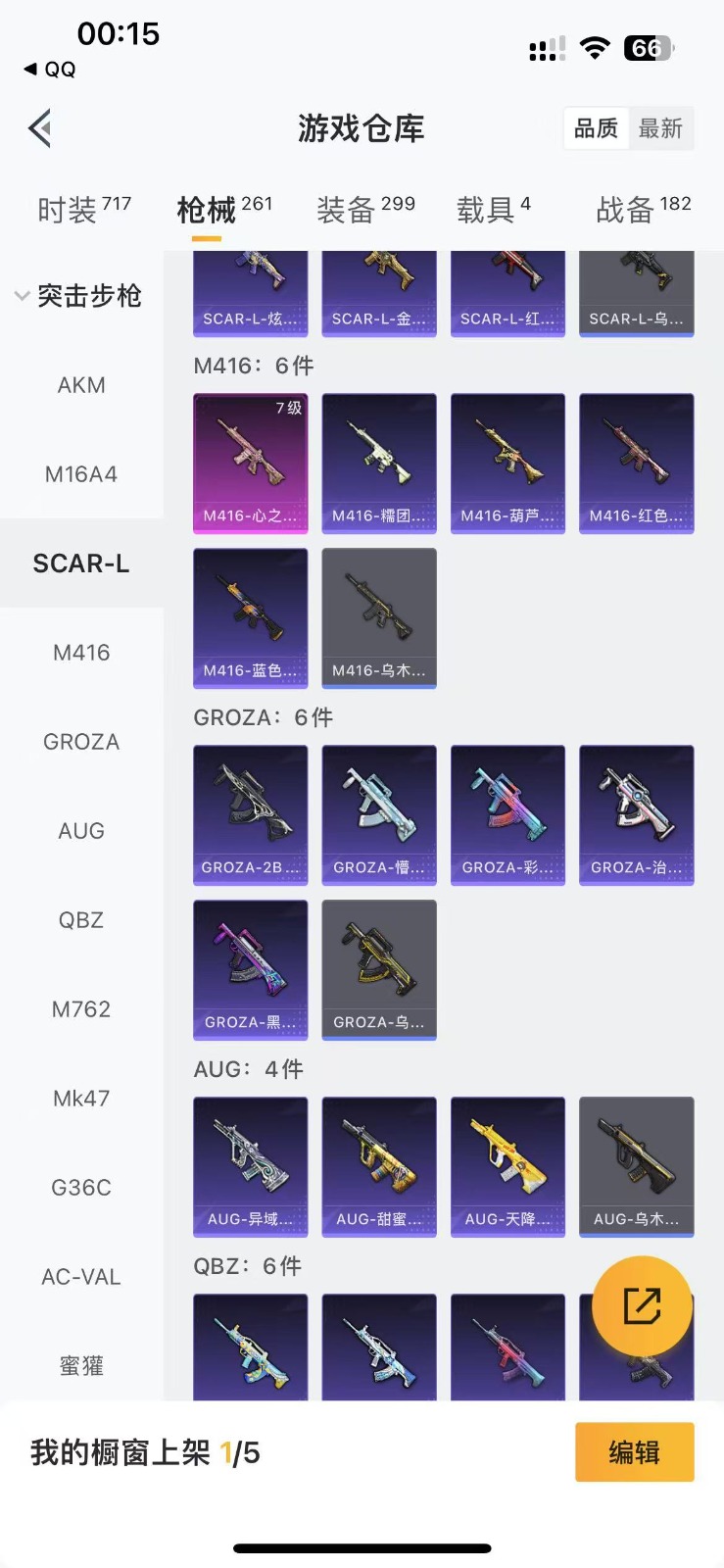Tap the 编辑 button
This screenshot has width=724, height=1568.
634,1452
